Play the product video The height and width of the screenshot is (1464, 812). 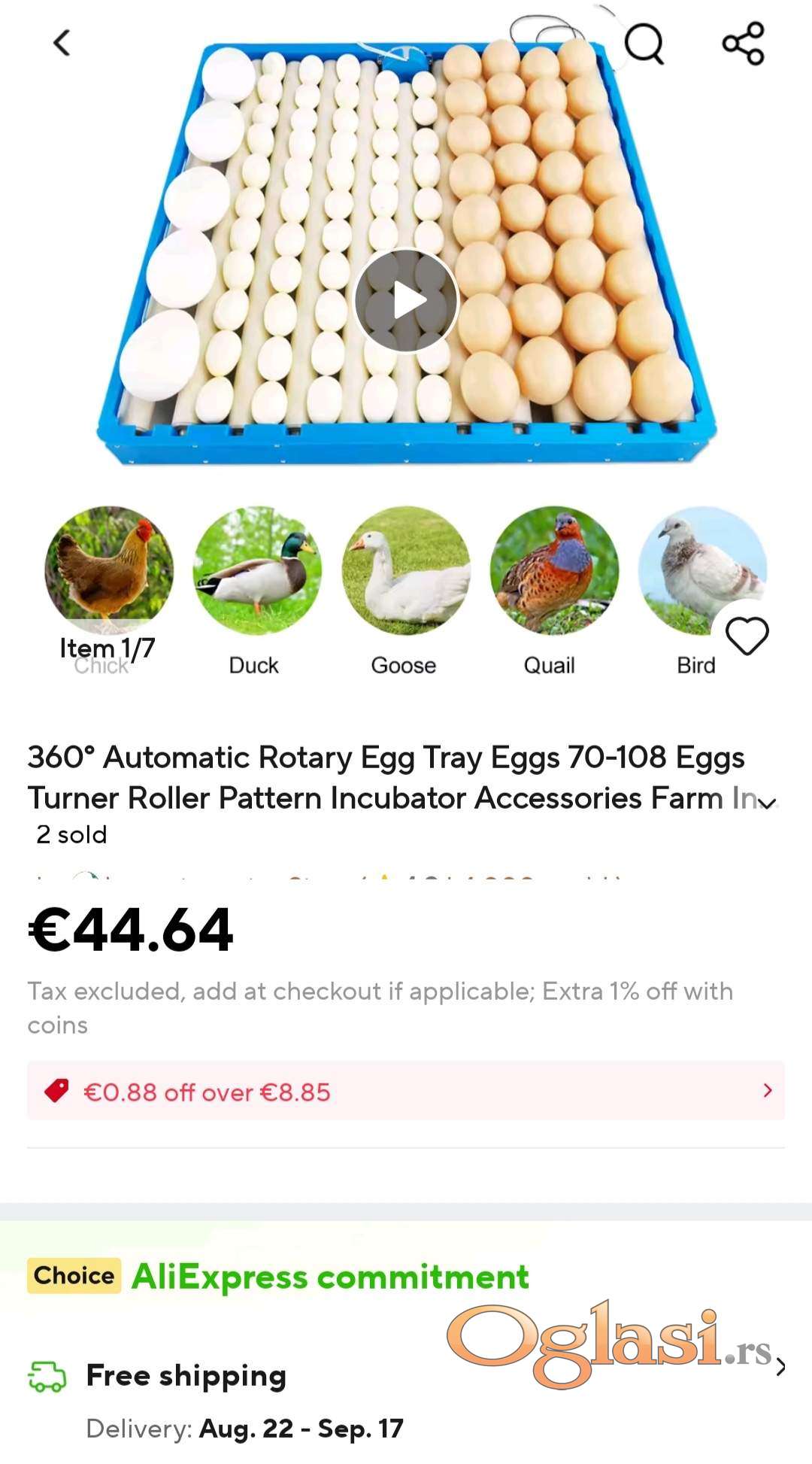[x=406, y=300]
